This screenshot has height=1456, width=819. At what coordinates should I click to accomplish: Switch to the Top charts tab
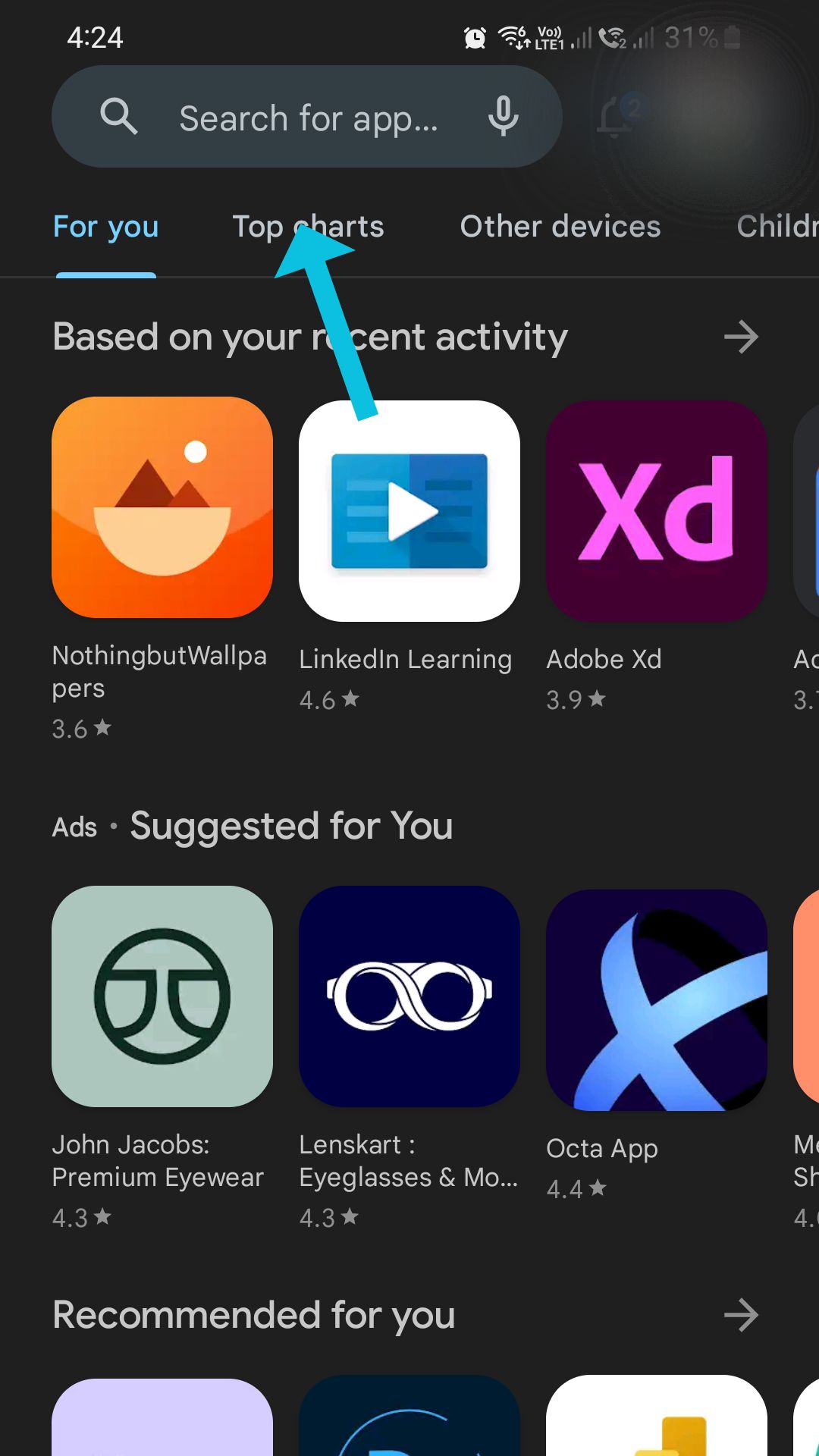(x=308, y=227)
